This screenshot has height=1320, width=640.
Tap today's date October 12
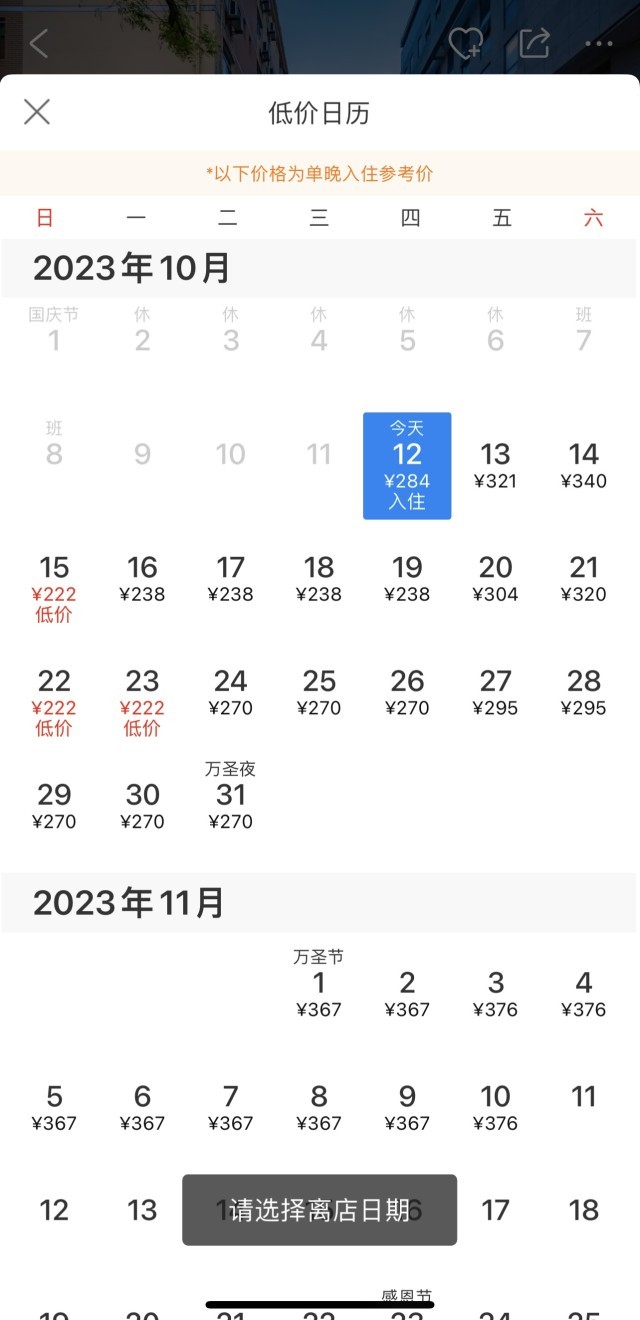point(407,466)
